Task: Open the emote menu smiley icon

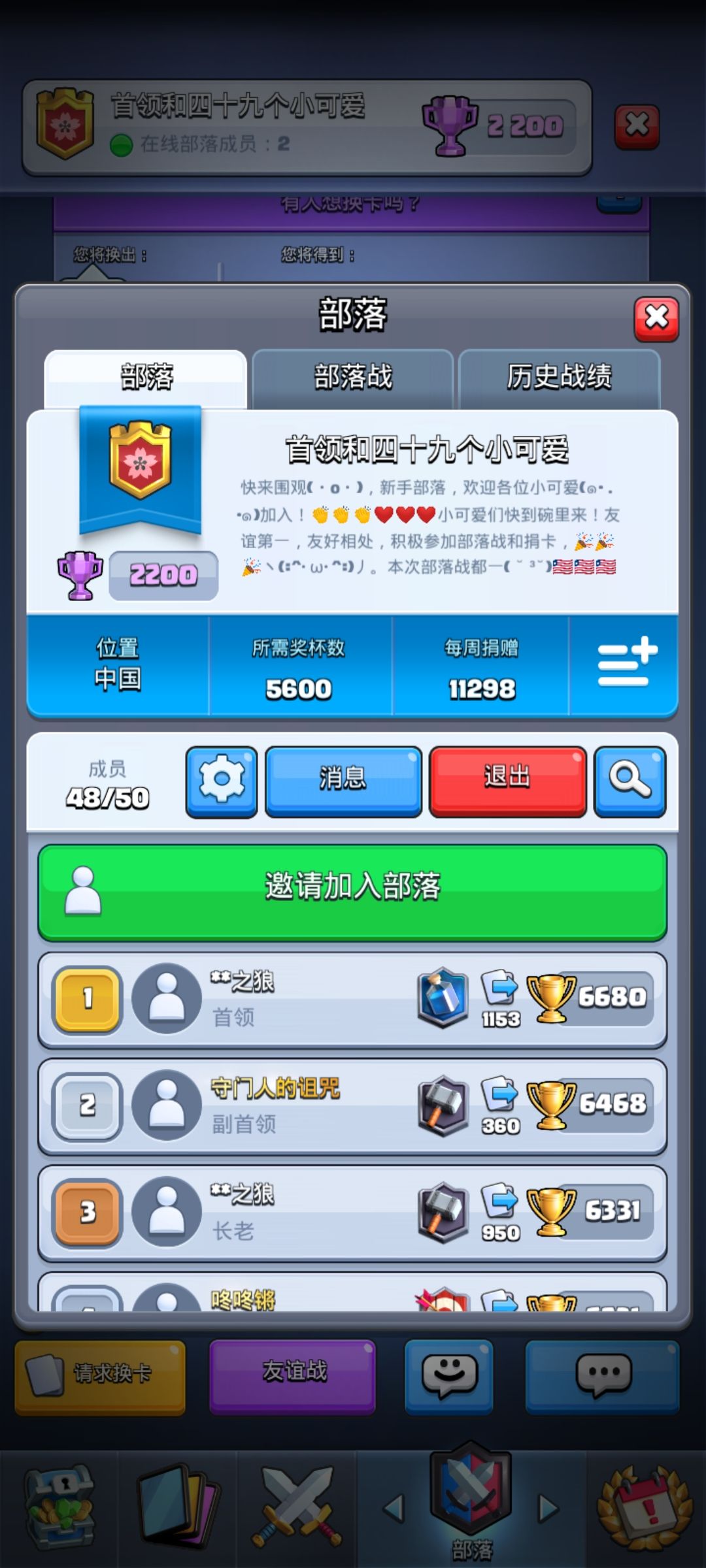Action: pos(449,1374)
